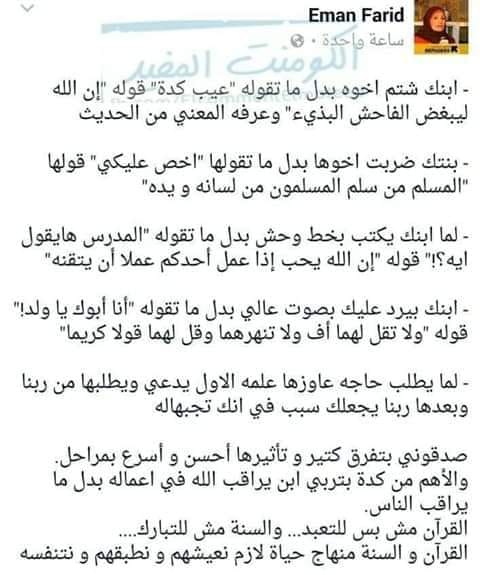Open Eman Farid's profile name
The image size is (480, 575).
pos(356,15)
